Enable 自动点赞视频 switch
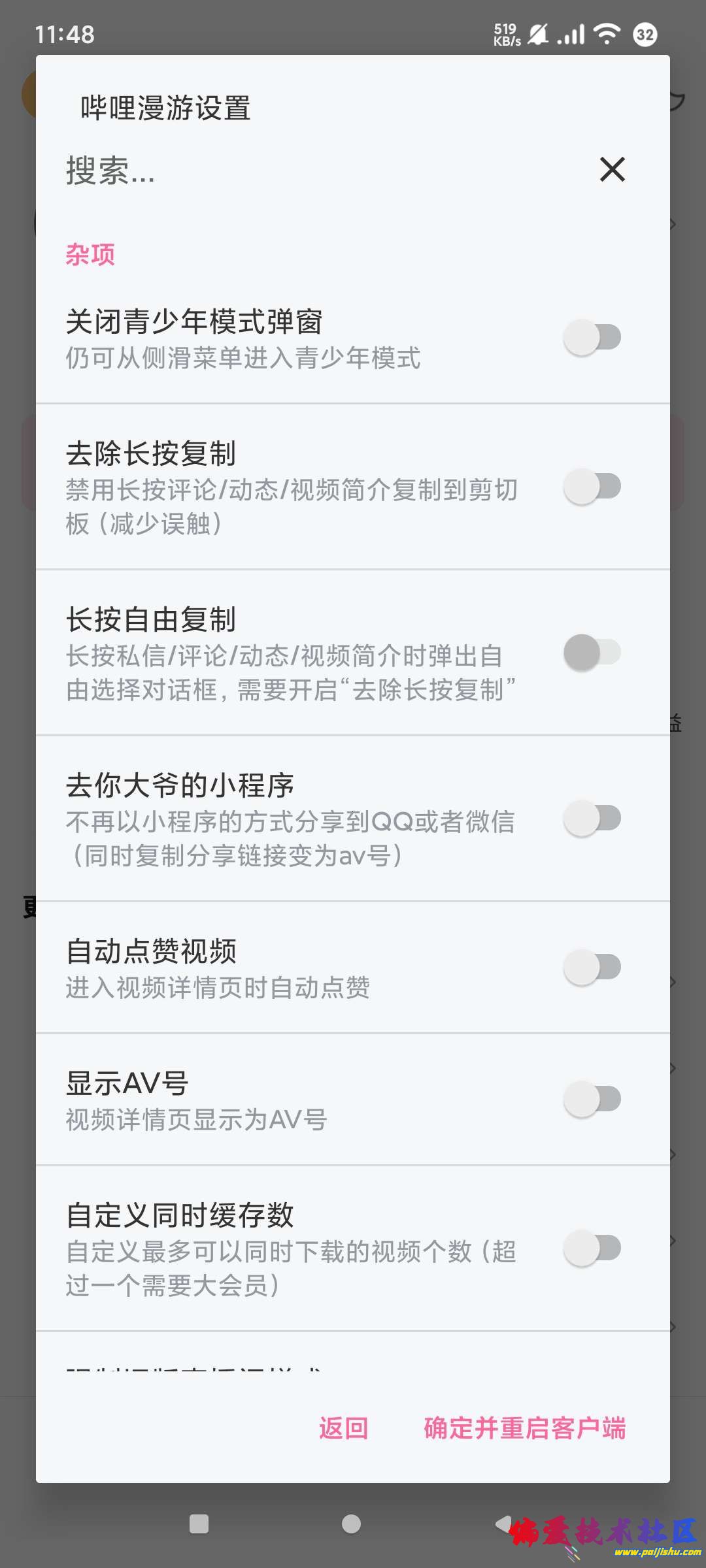Viewport: 706px width, 1568px height. tap(592, 968)
